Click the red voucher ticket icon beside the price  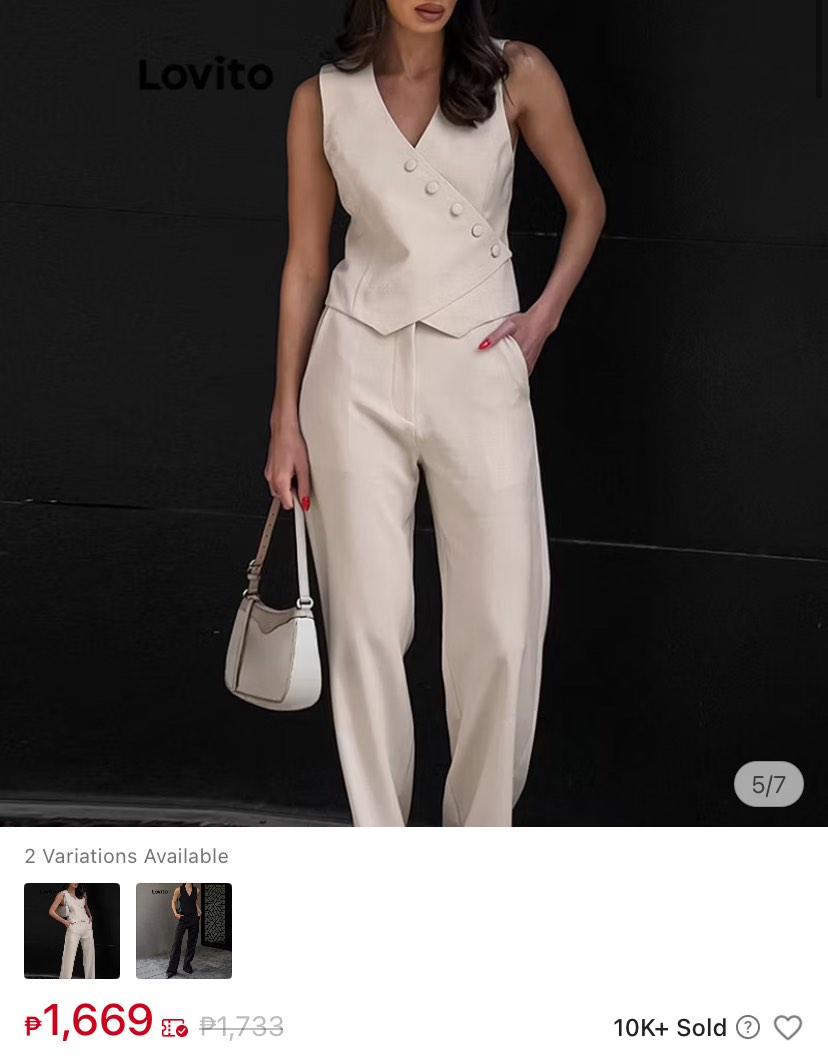173,1028
